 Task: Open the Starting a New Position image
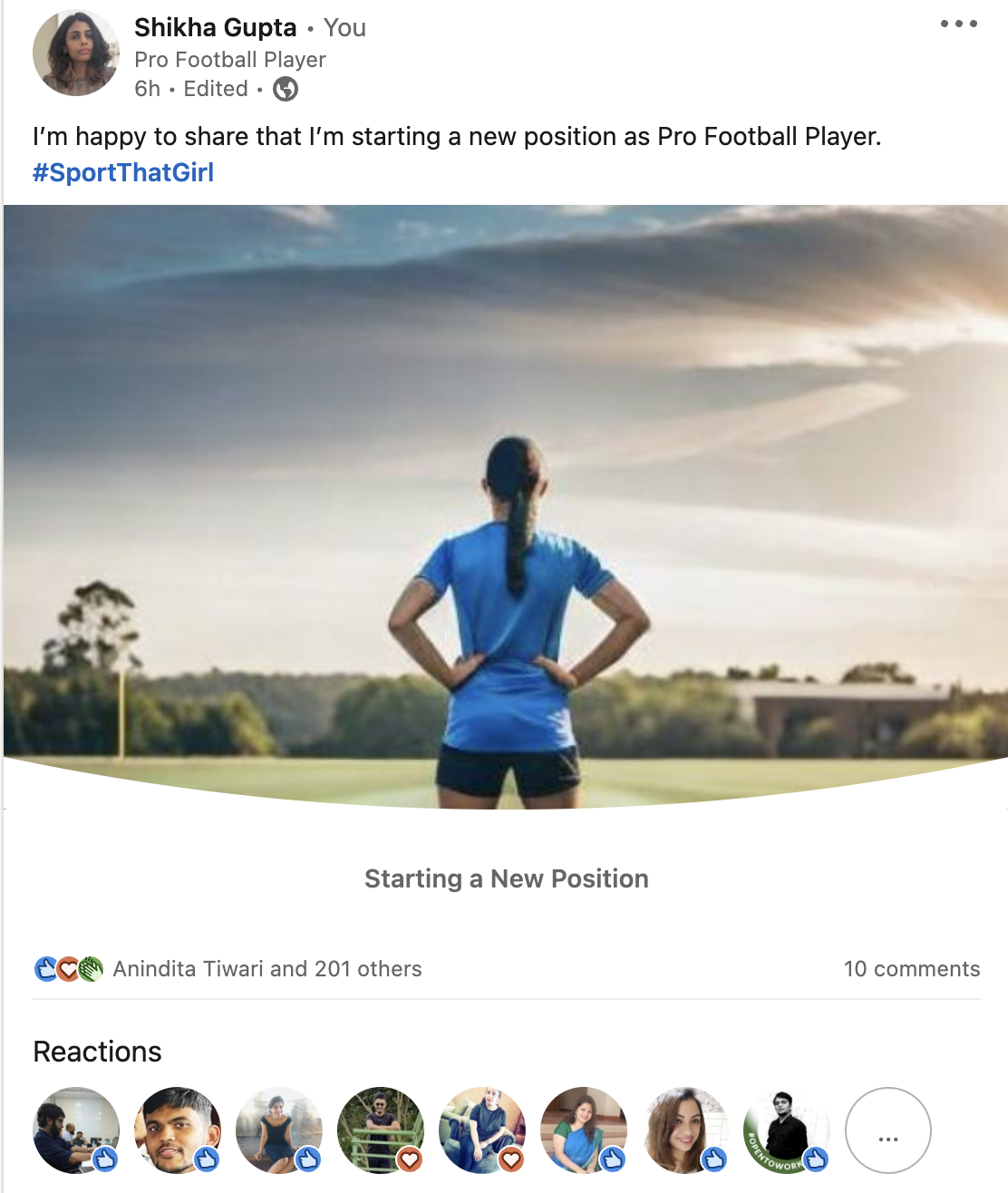pos(506,508)
